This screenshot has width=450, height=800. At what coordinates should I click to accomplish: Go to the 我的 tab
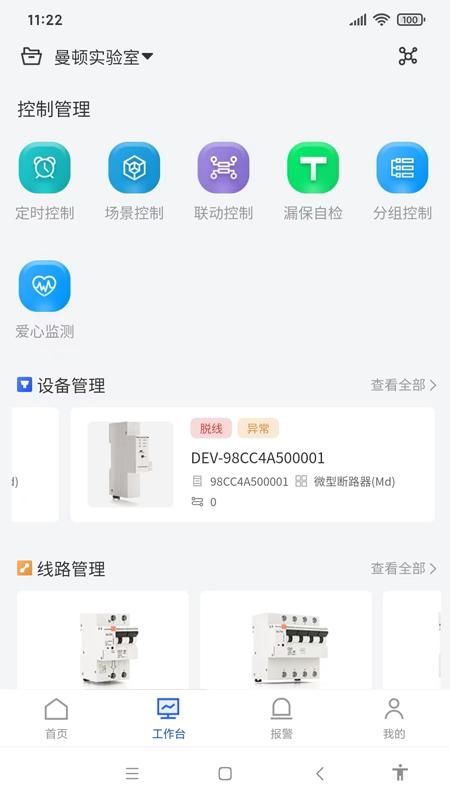(x=394, y=718)
